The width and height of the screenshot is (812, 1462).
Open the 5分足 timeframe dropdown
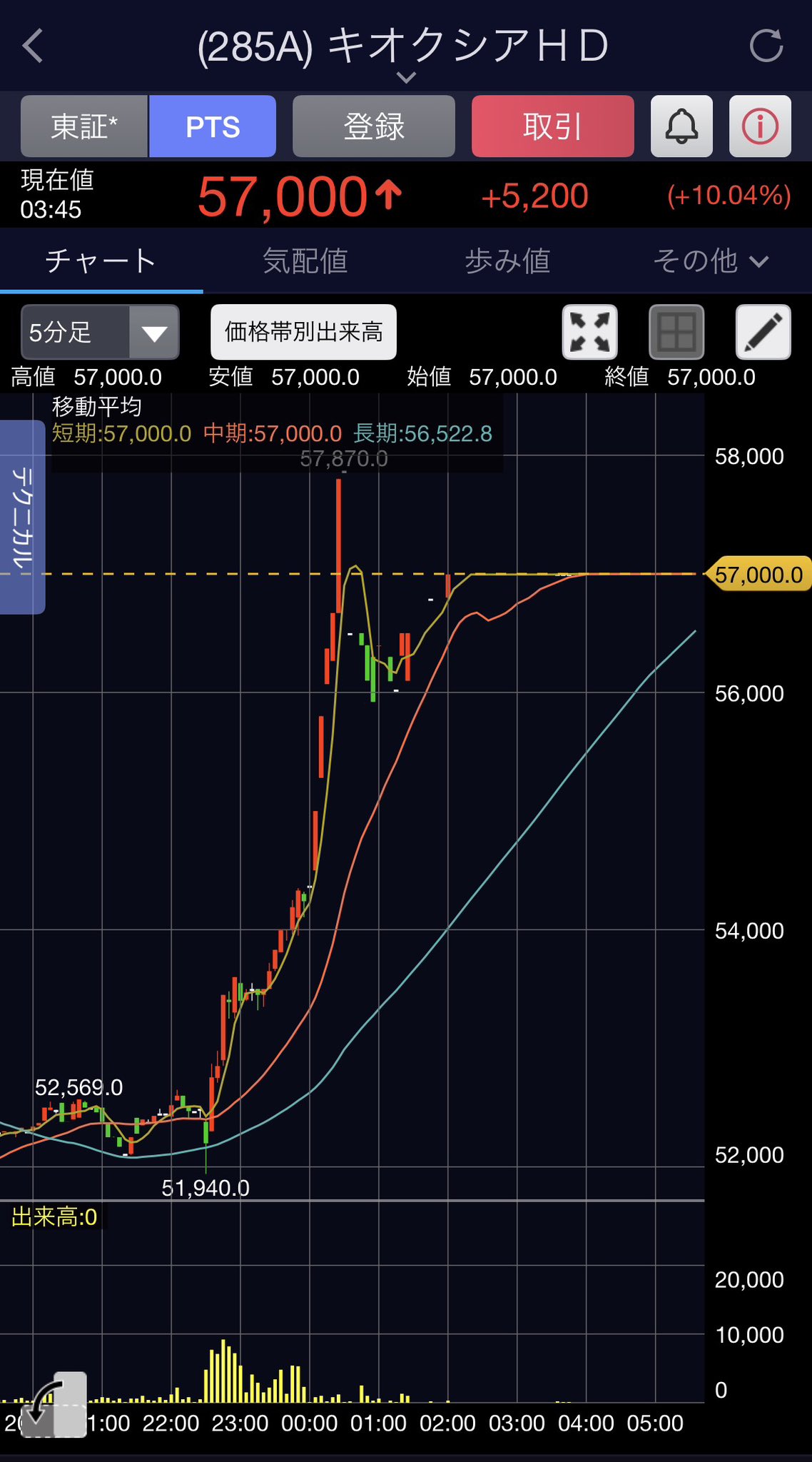(x=100, y=332)
